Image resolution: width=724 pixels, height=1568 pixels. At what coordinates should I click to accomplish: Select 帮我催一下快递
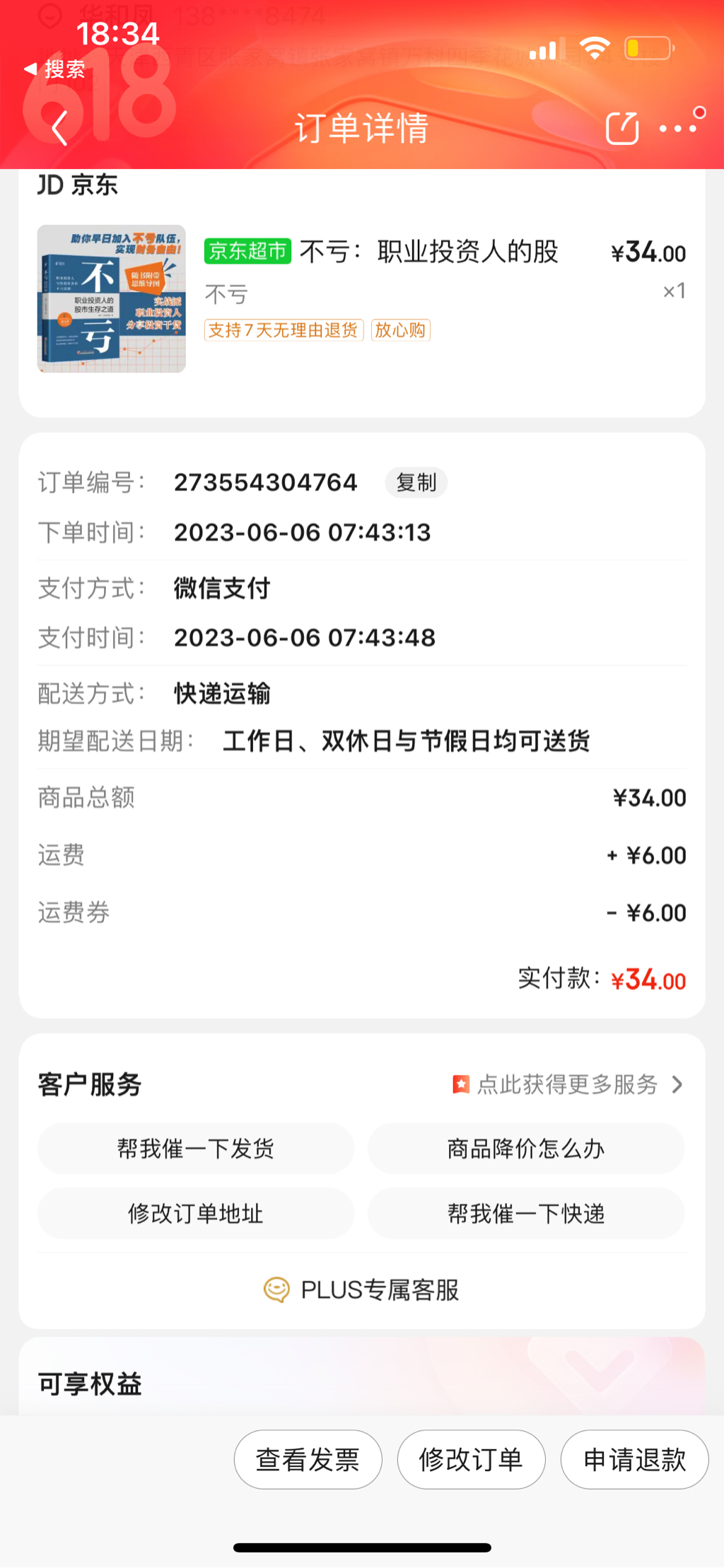pyautogui.click(x=526, y=1214)
